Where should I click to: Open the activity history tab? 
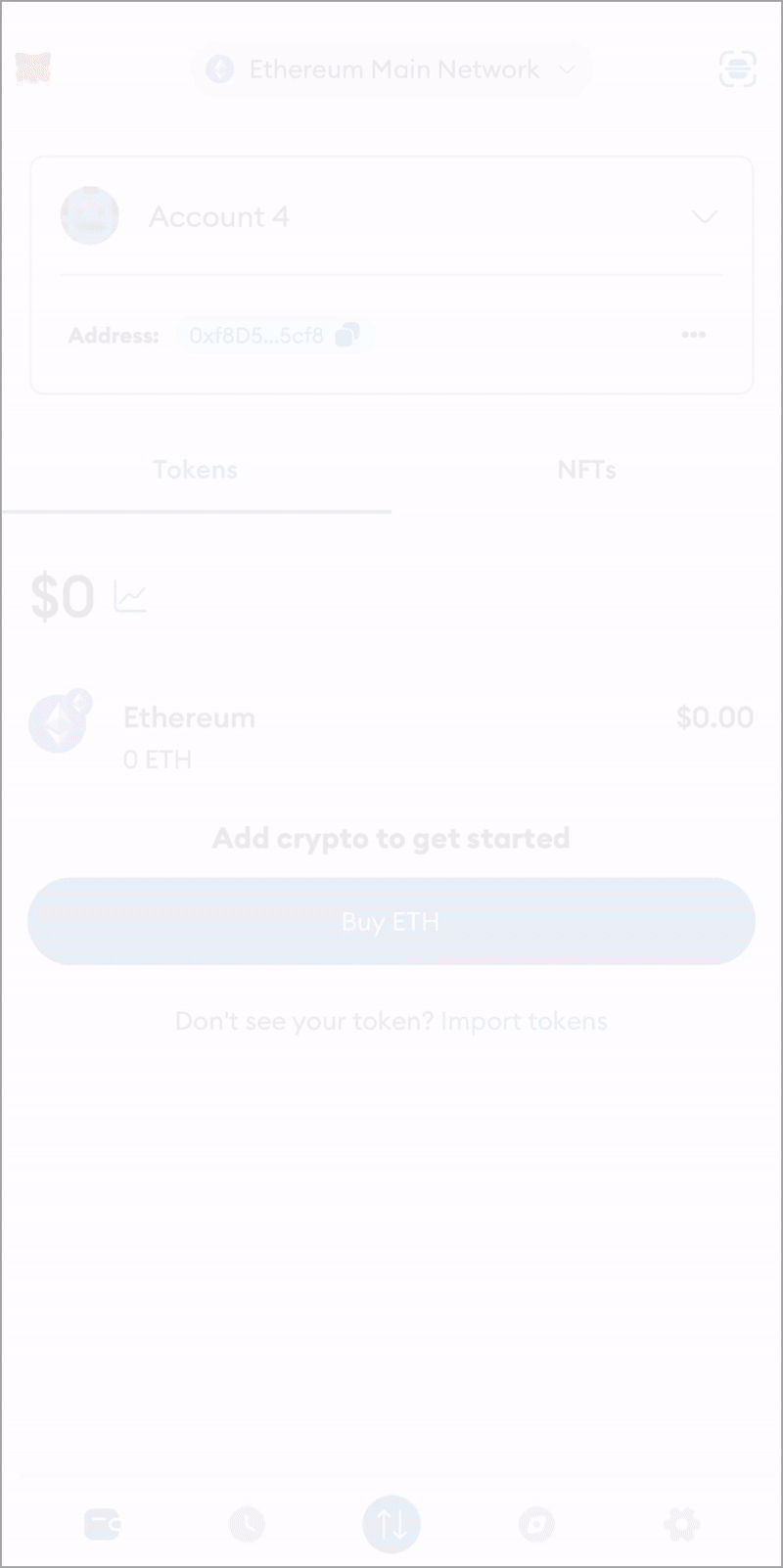(x=247, y=1524)
